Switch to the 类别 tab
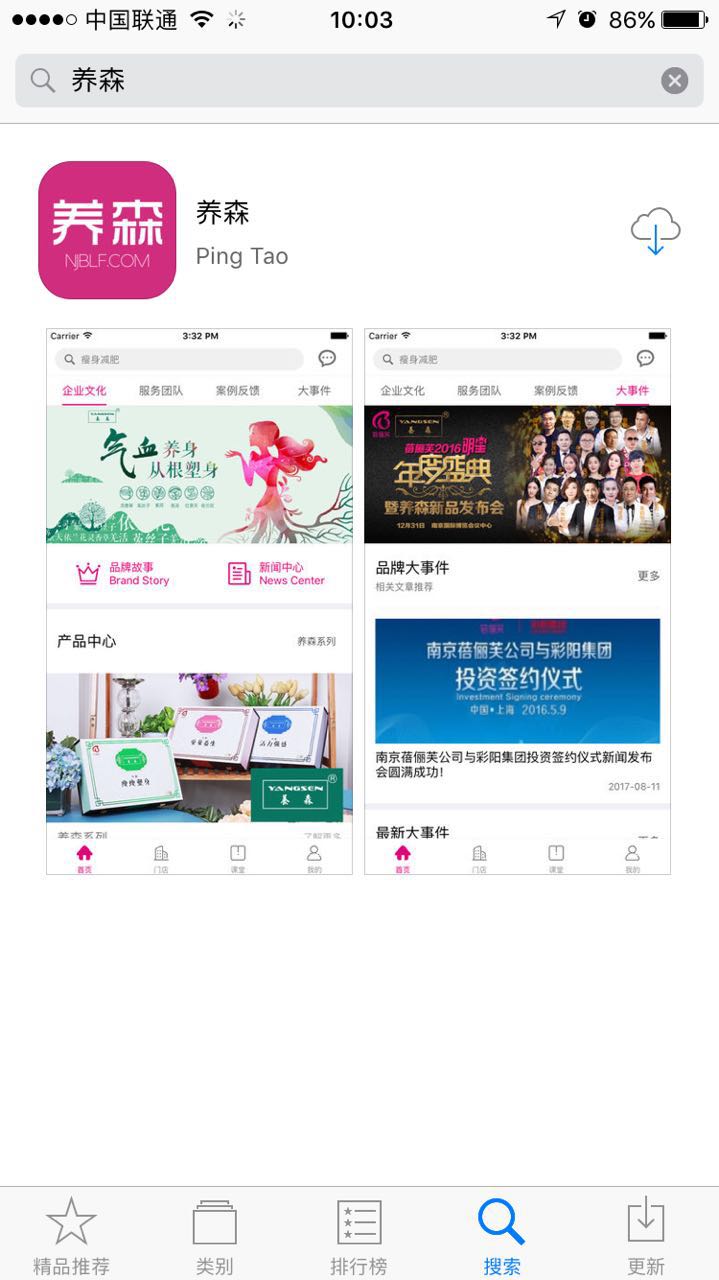 coord(214,1236)
